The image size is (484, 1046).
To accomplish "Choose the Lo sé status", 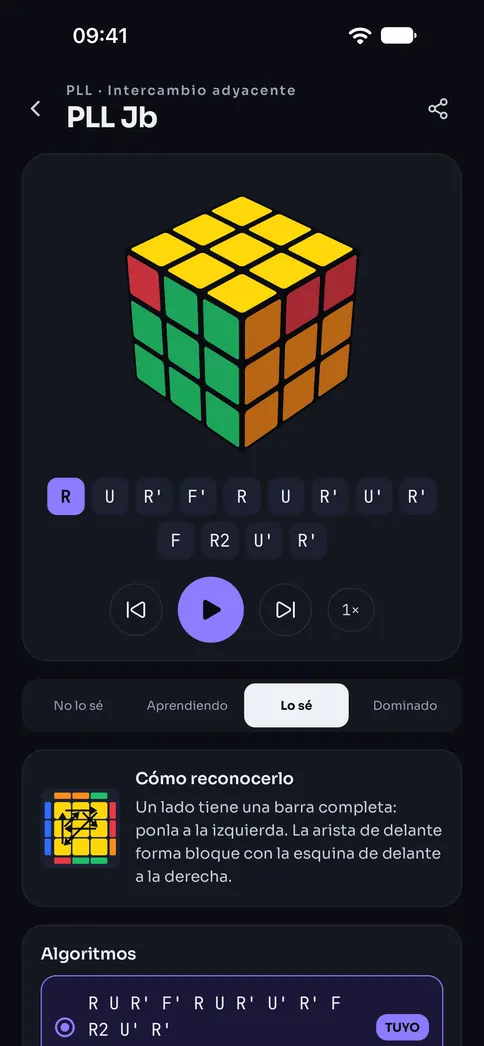I will click(296, 705).
